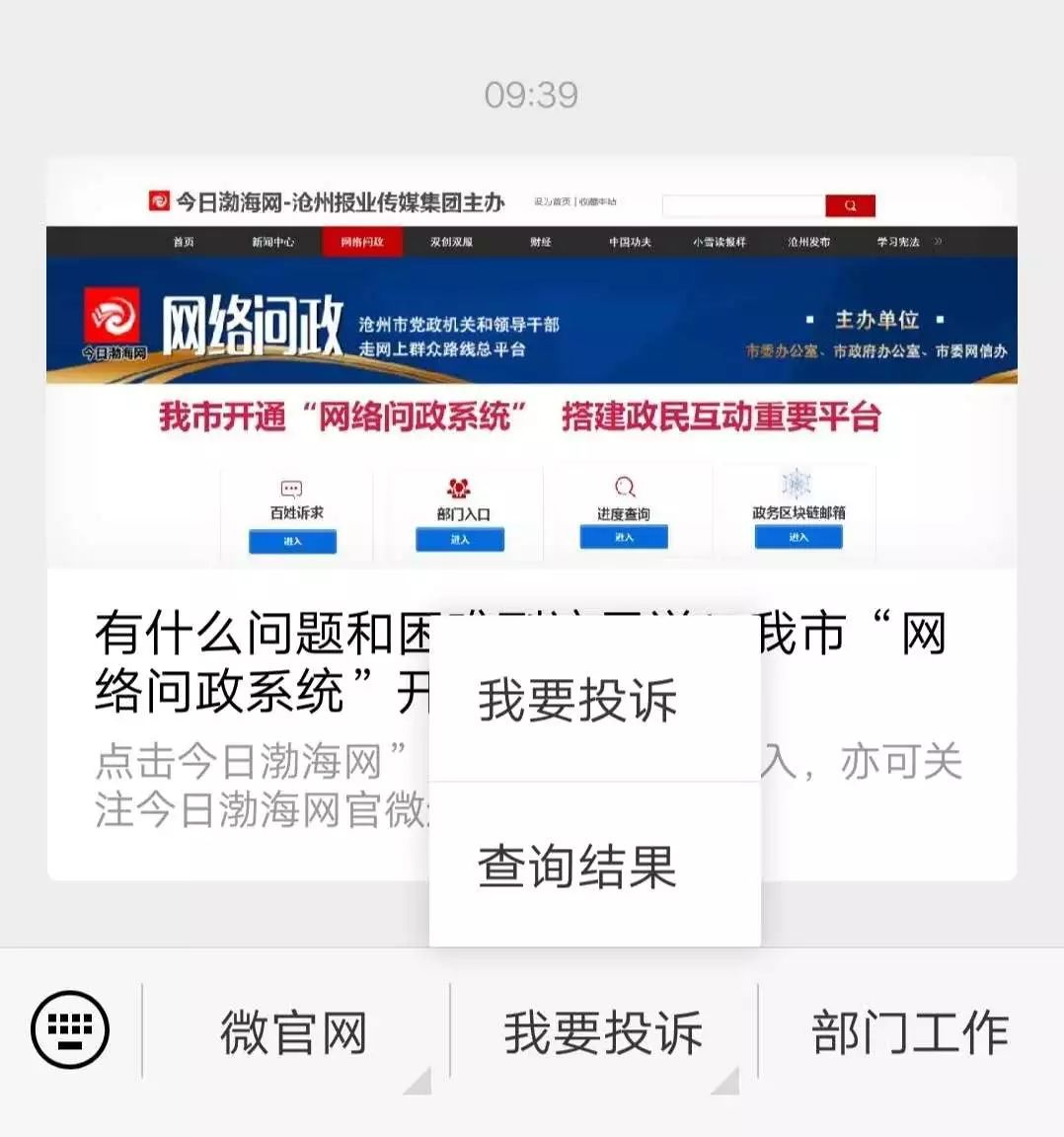Open the 部门工作 bottom menu
The width and height of the screenshot is (1064, 1137).
click(x=910, y=1033)
